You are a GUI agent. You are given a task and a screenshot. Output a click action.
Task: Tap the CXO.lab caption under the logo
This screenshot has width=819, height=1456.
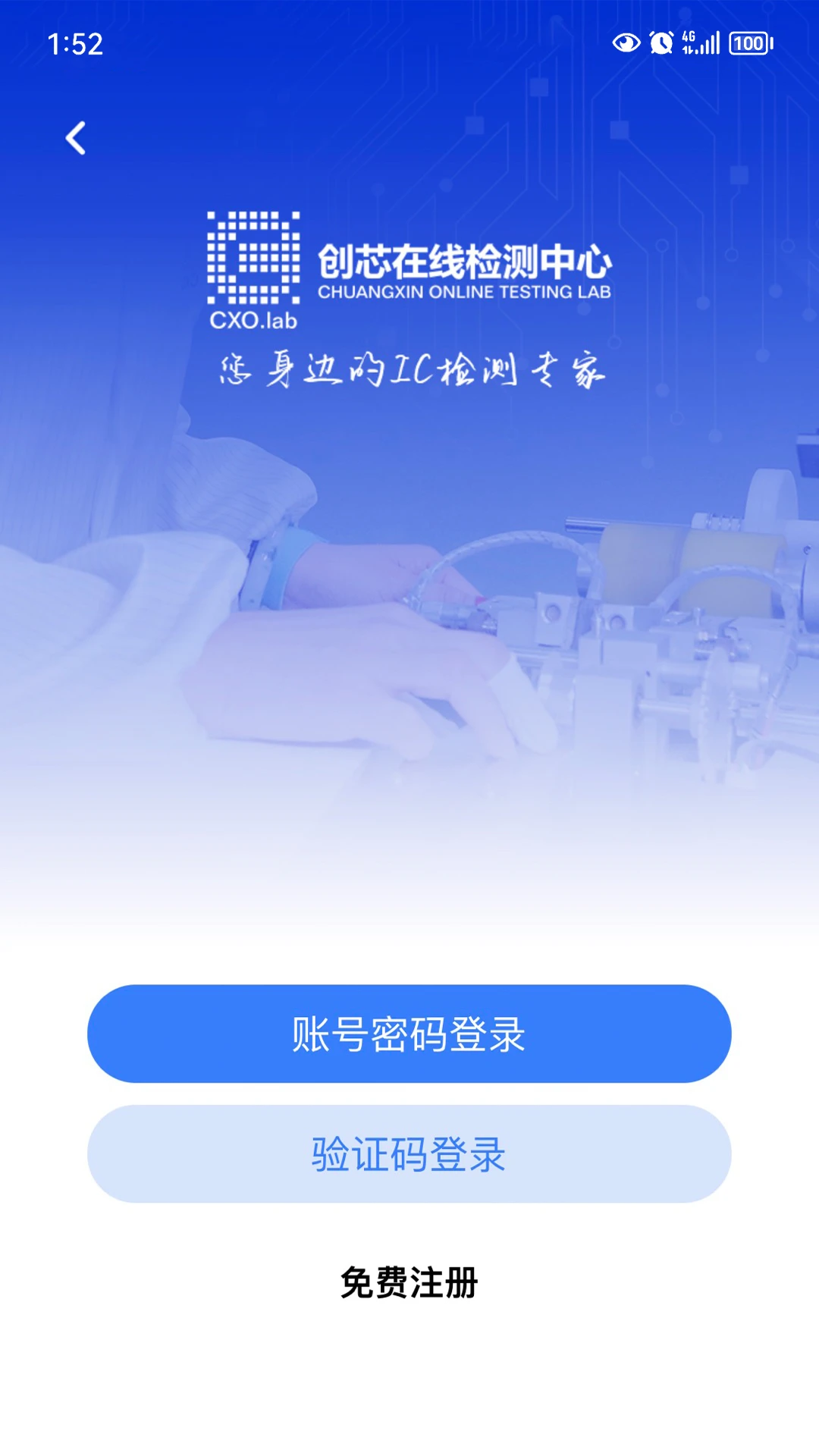254,318
